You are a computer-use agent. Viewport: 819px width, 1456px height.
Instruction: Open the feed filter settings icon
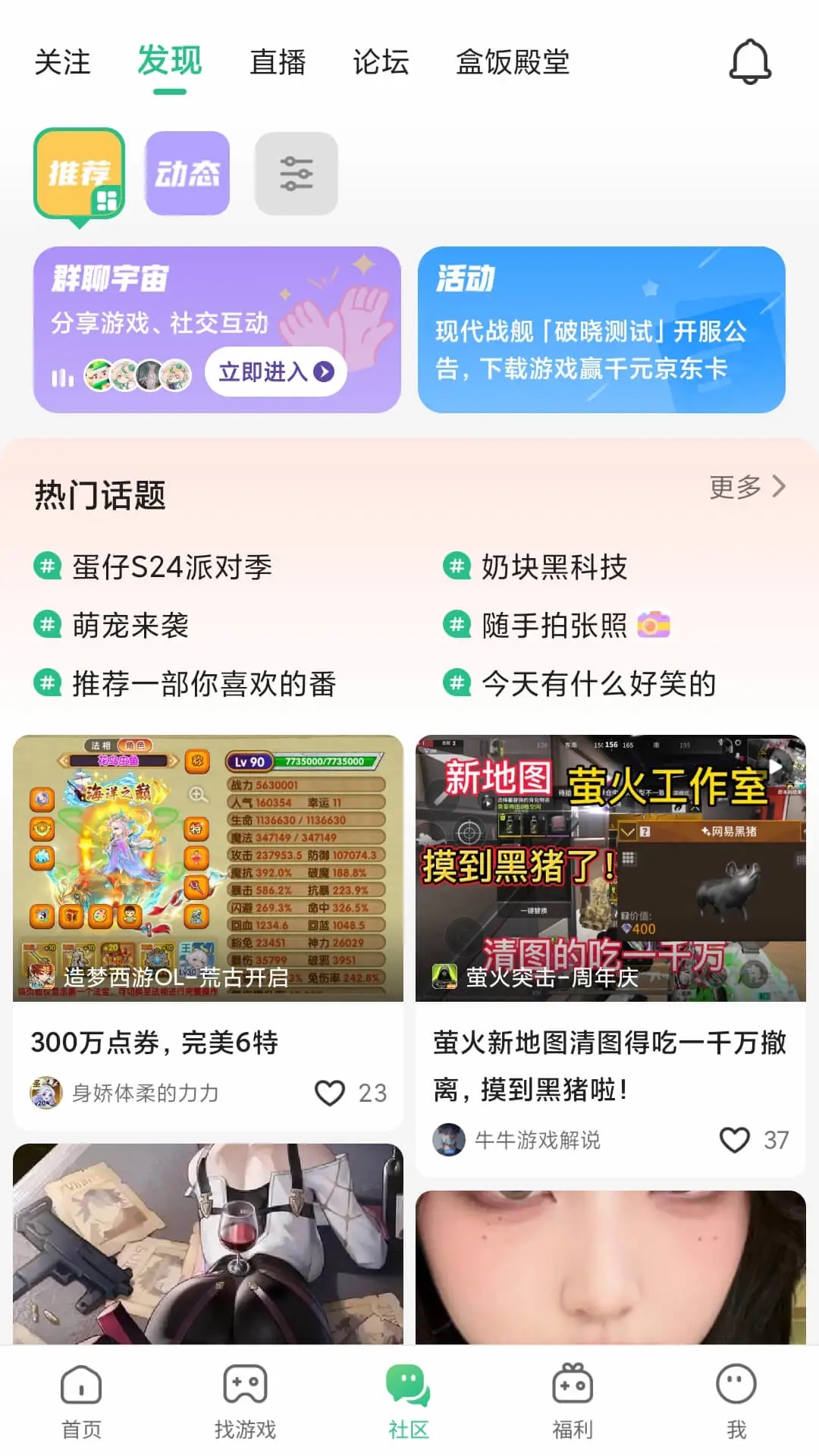coord(295,173)
